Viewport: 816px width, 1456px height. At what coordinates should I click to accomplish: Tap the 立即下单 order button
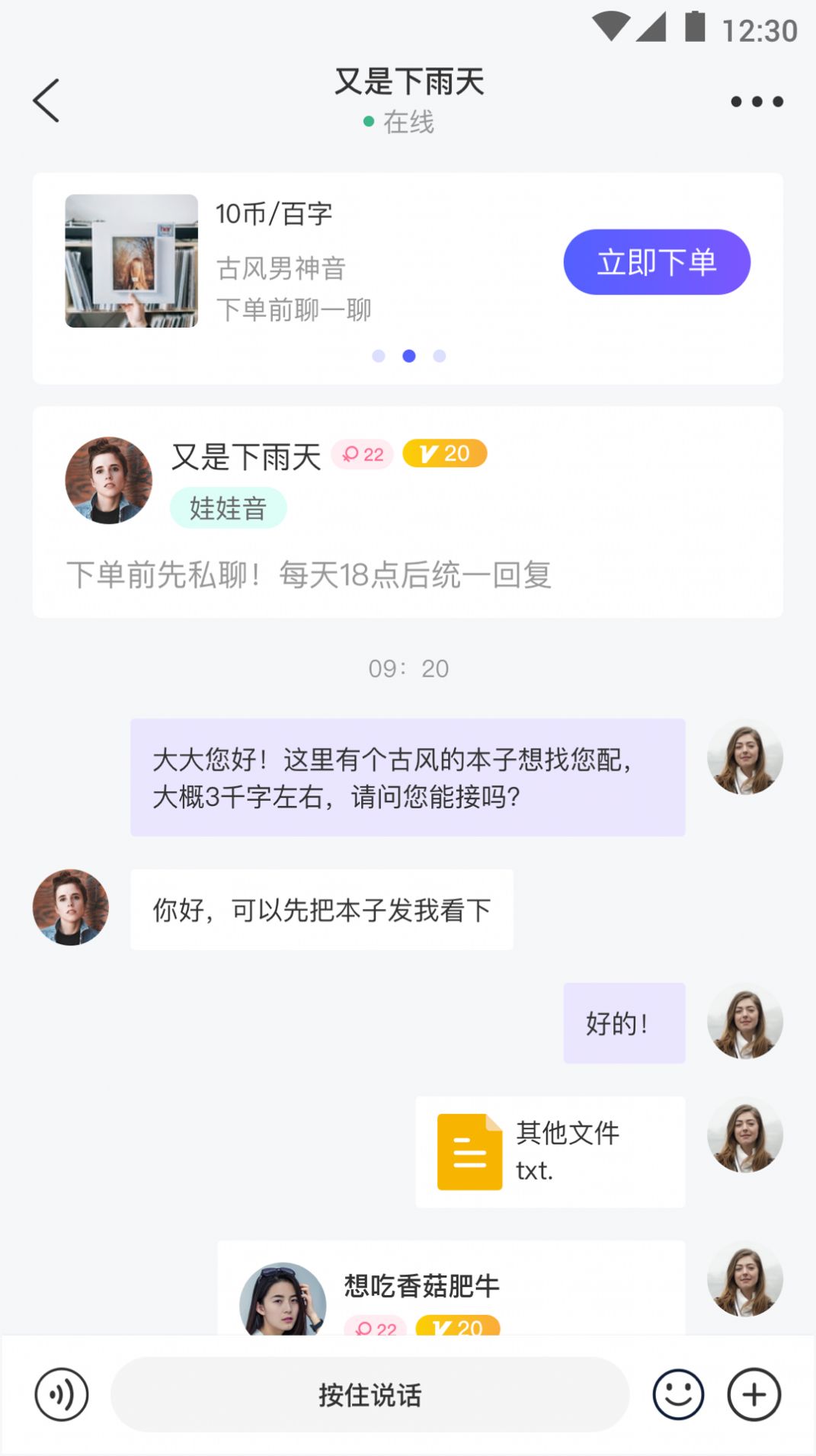(x=656, y=261)
